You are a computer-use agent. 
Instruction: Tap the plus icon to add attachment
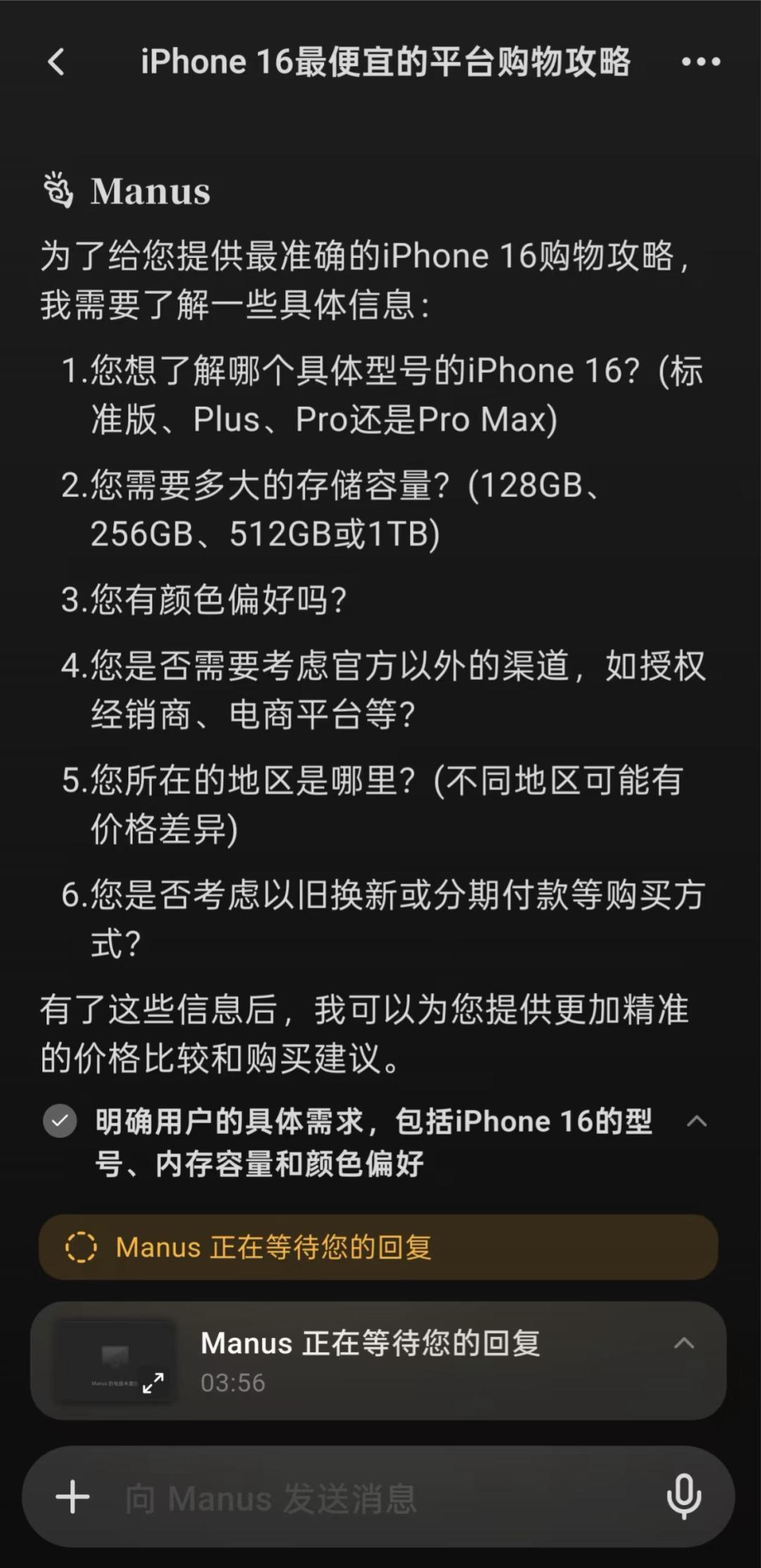(73, 1496)
